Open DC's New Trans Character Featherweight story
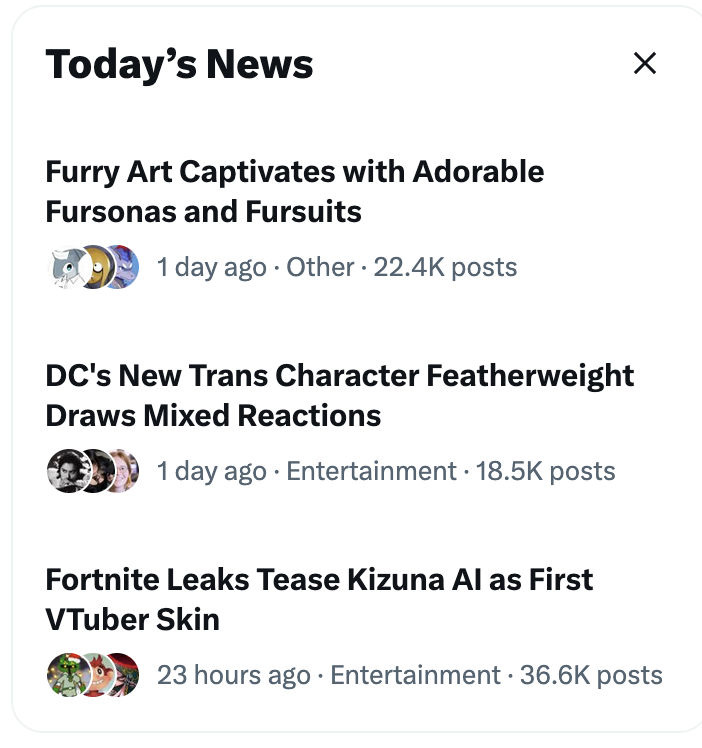 pos(339,395)
